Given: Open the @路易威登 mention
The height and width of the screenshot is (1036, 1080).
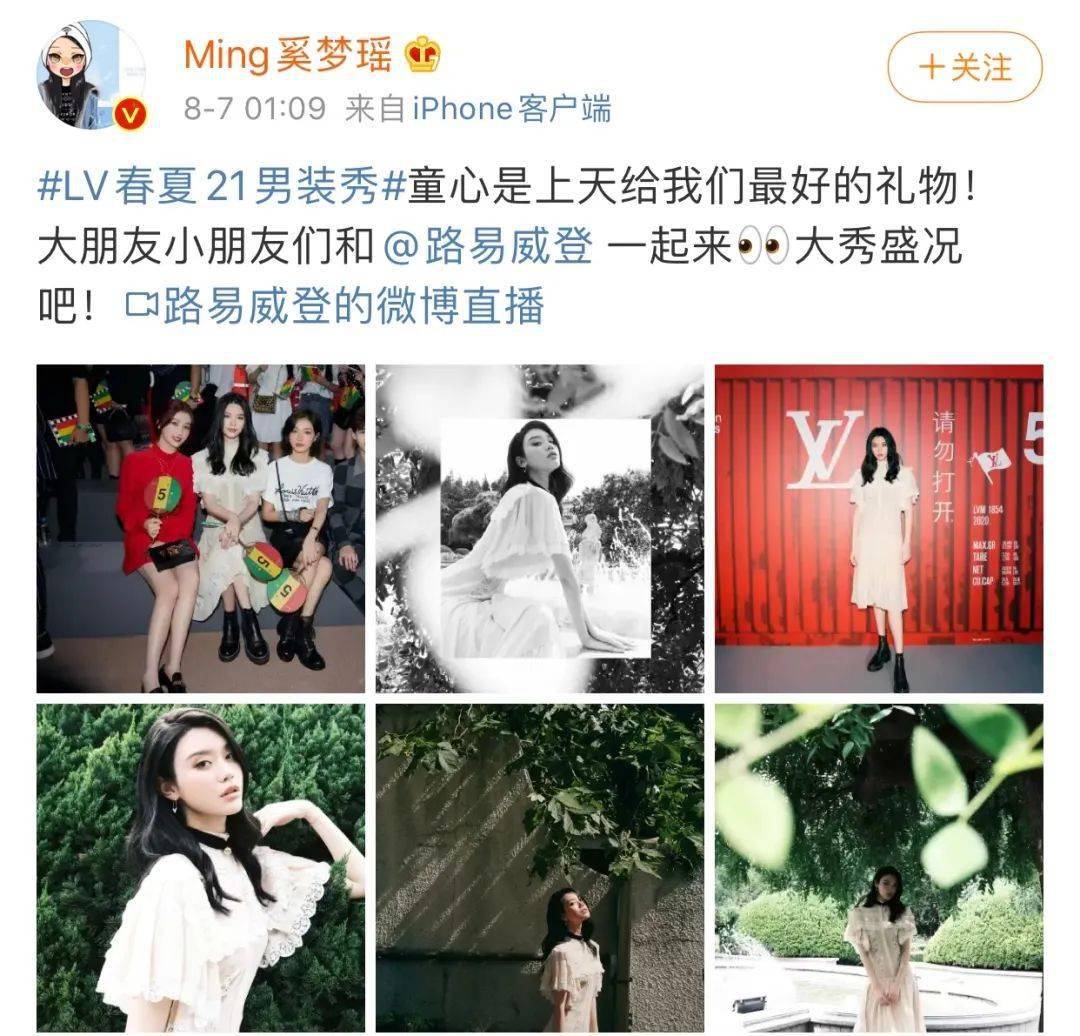Looking at the screenshot, I should coord(488,246).
